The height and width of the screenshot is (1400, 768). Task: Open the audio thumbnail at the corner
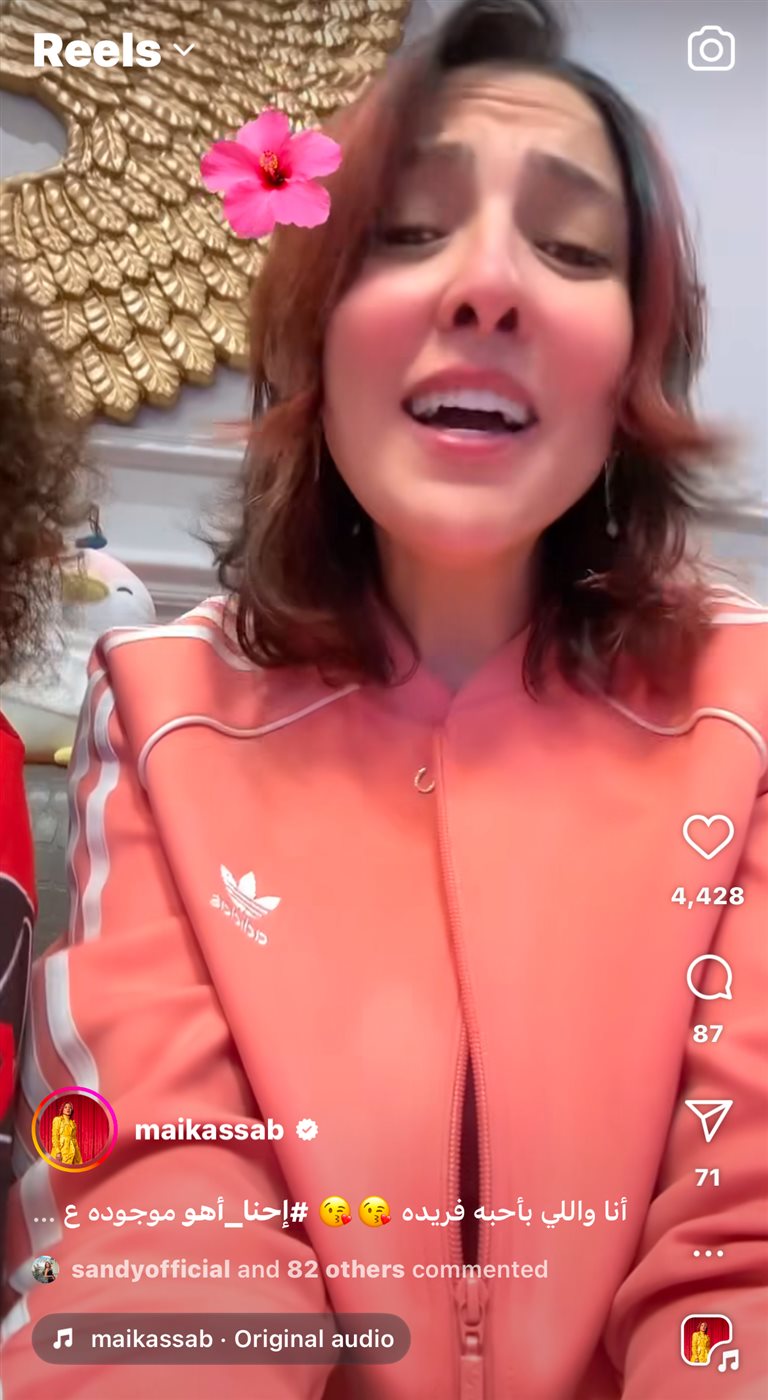[708, 1341]
